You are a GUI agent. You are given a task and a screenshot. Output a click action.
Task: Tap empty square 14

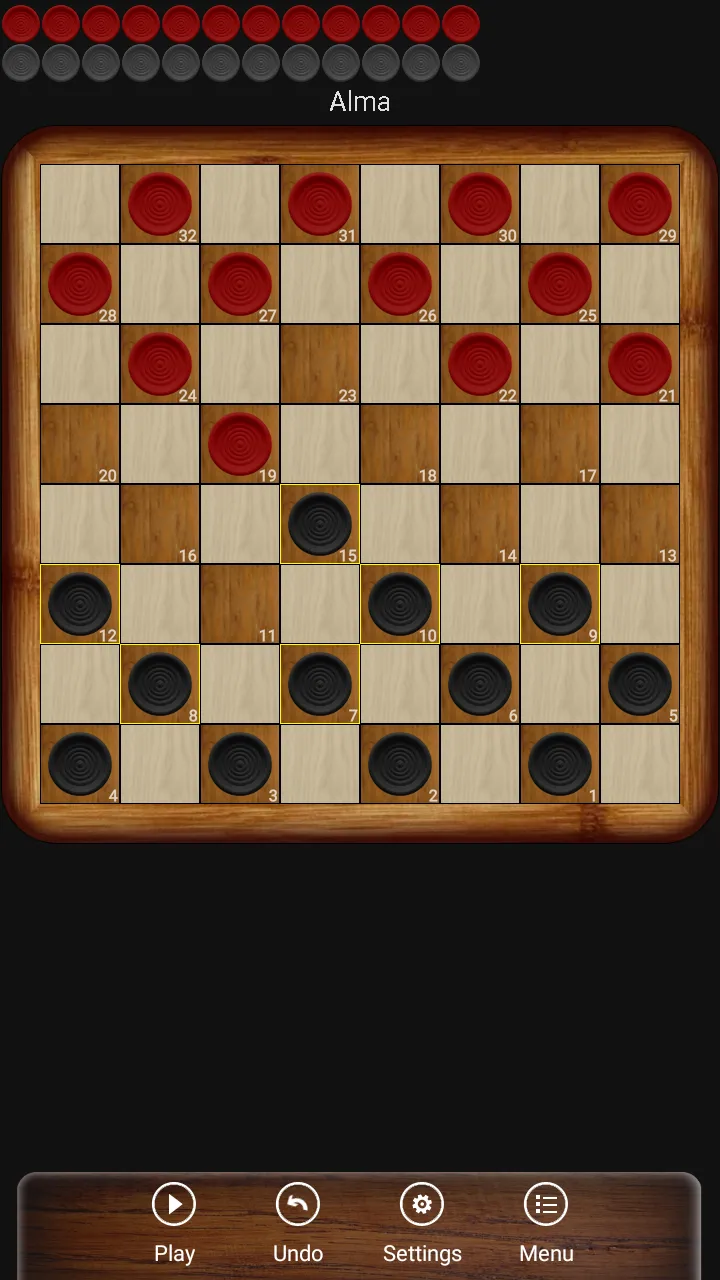click(x=480, y=524)
